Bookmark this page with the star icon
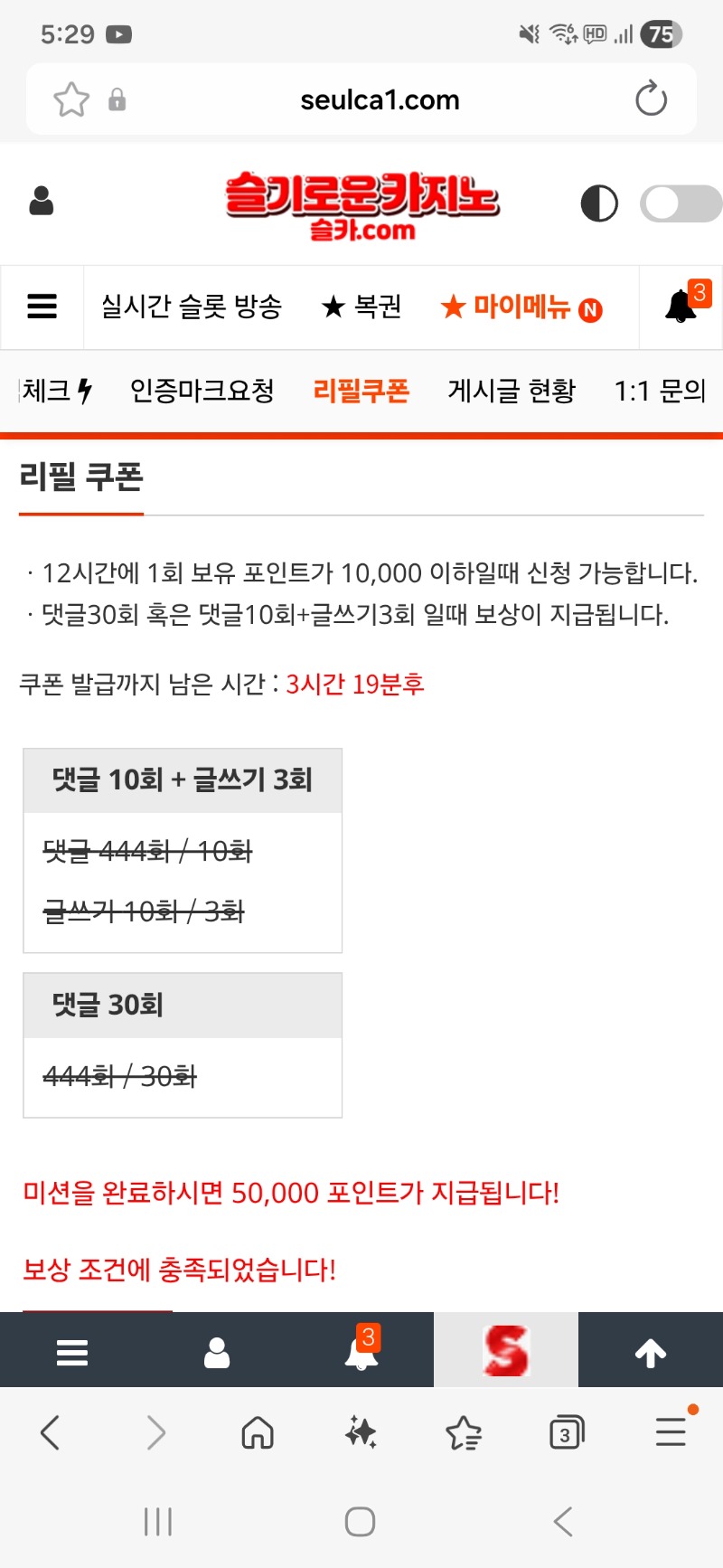Screen dimensions: 723x1568 coord(71,99)
